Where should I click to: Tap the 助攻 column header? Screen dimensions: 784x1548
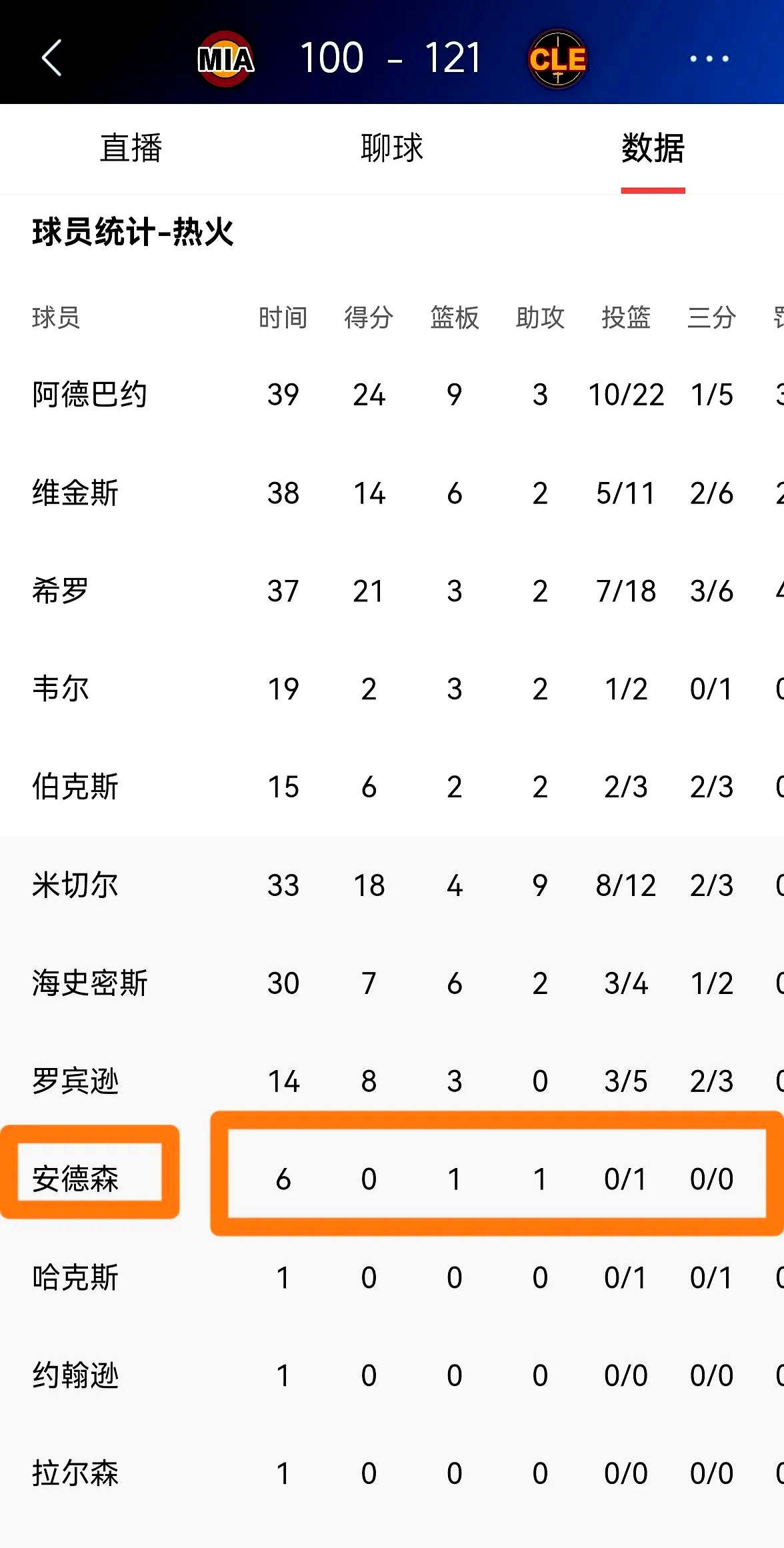pos(541,318)
